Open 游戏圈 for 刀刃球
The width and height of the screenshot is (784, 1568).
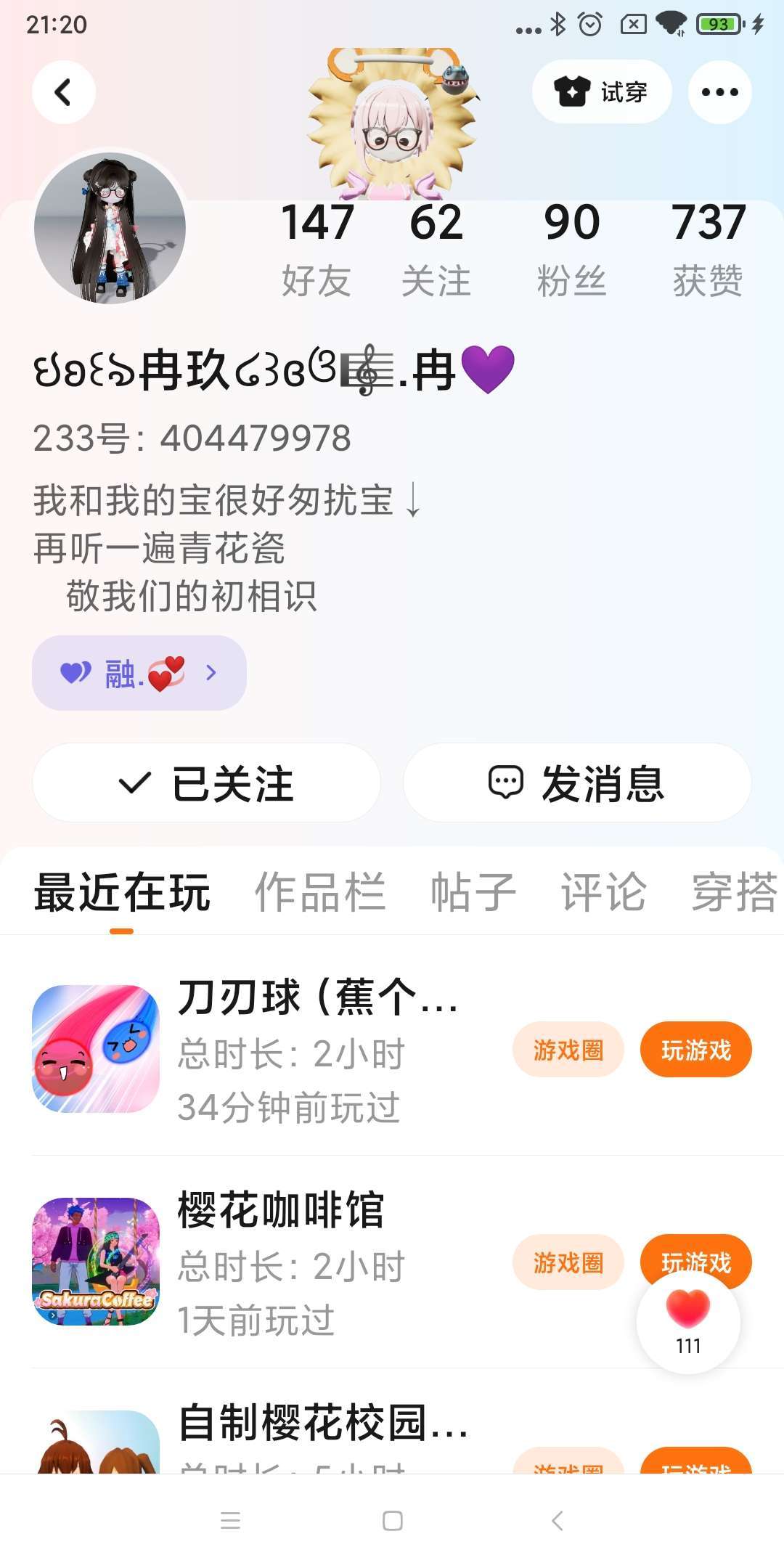(568, 1050)
